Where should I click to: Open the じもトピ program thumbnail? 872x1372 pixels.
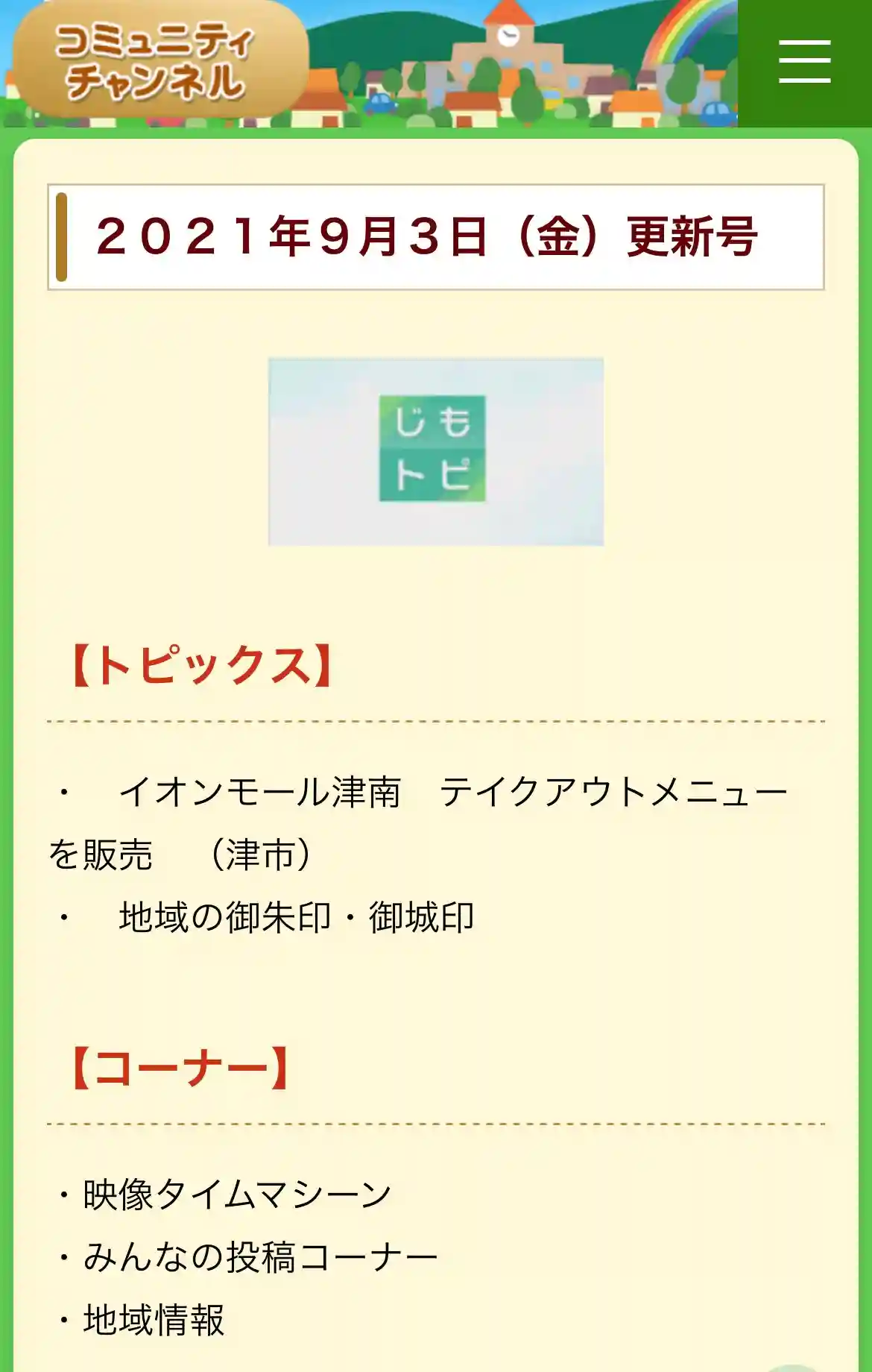435,451
